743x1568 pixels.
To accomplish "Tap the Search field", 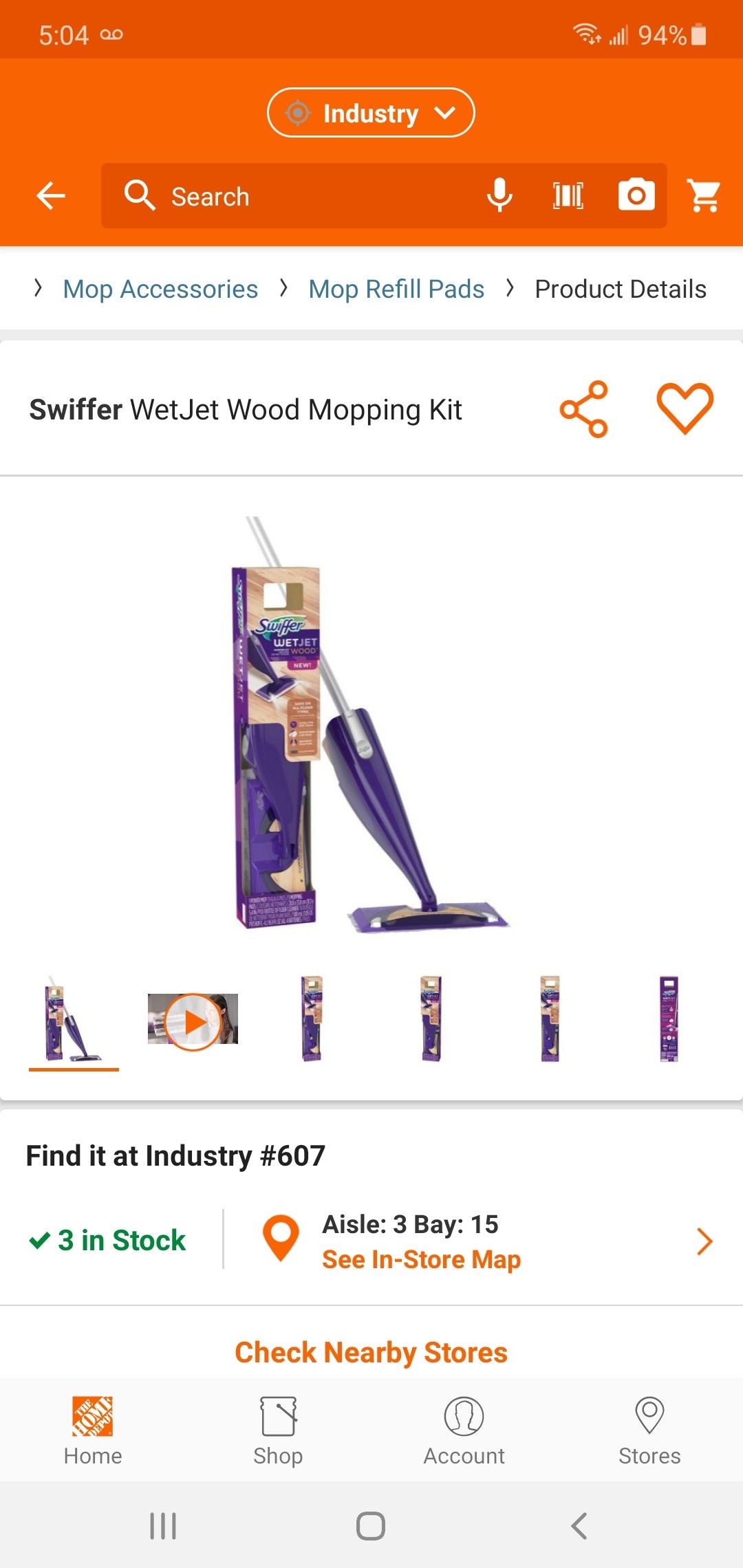I will (296, 196).
